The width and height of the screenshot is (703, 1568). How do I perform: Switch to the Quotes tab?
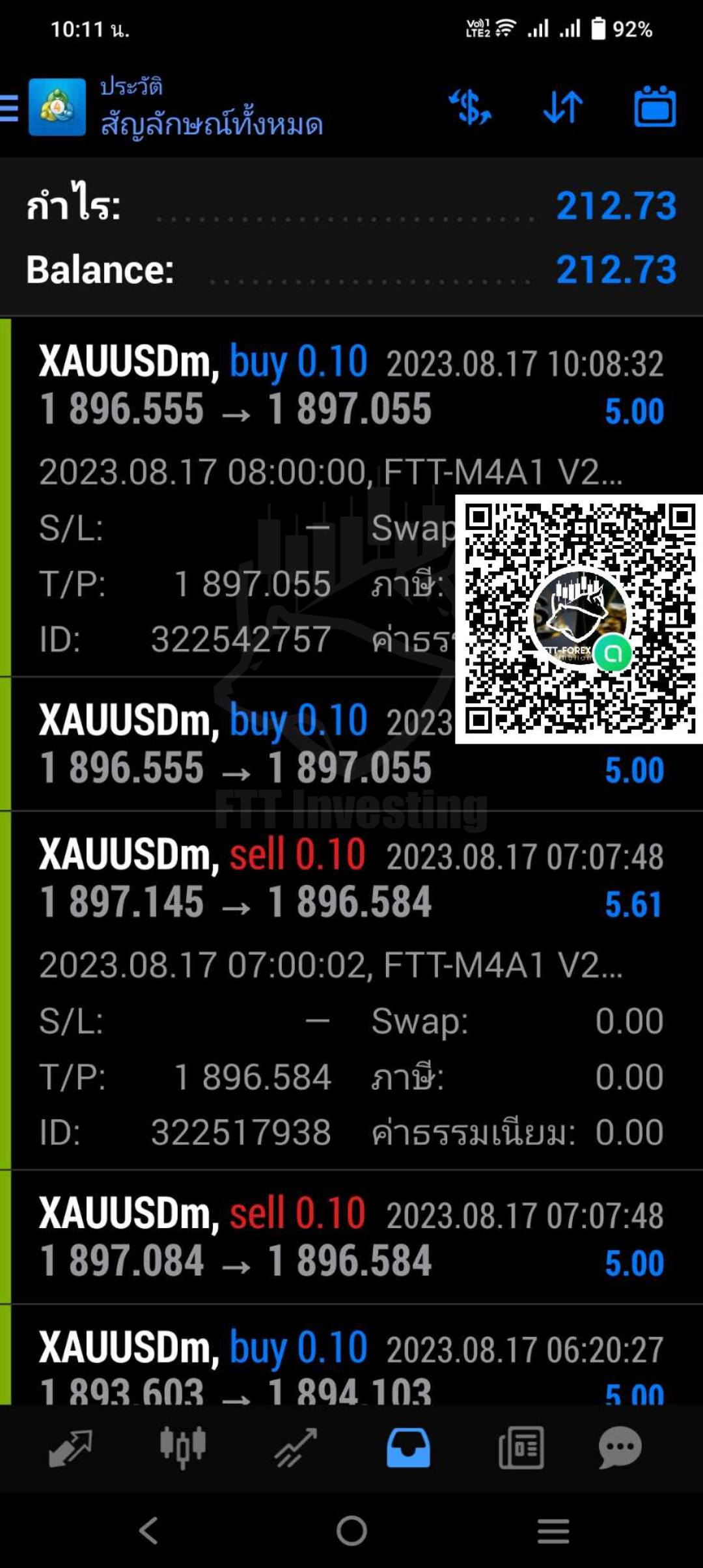(70, 1448)
